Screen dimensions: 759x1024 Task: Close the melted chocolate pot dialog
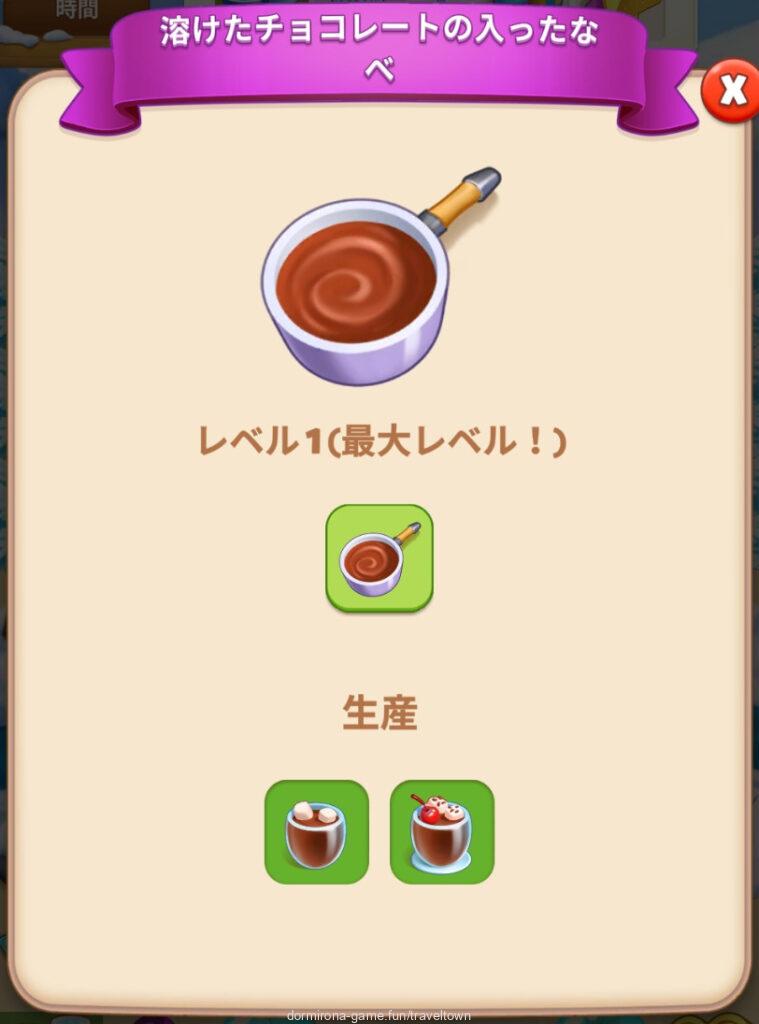pyautogui.click(x=732, y=92)
